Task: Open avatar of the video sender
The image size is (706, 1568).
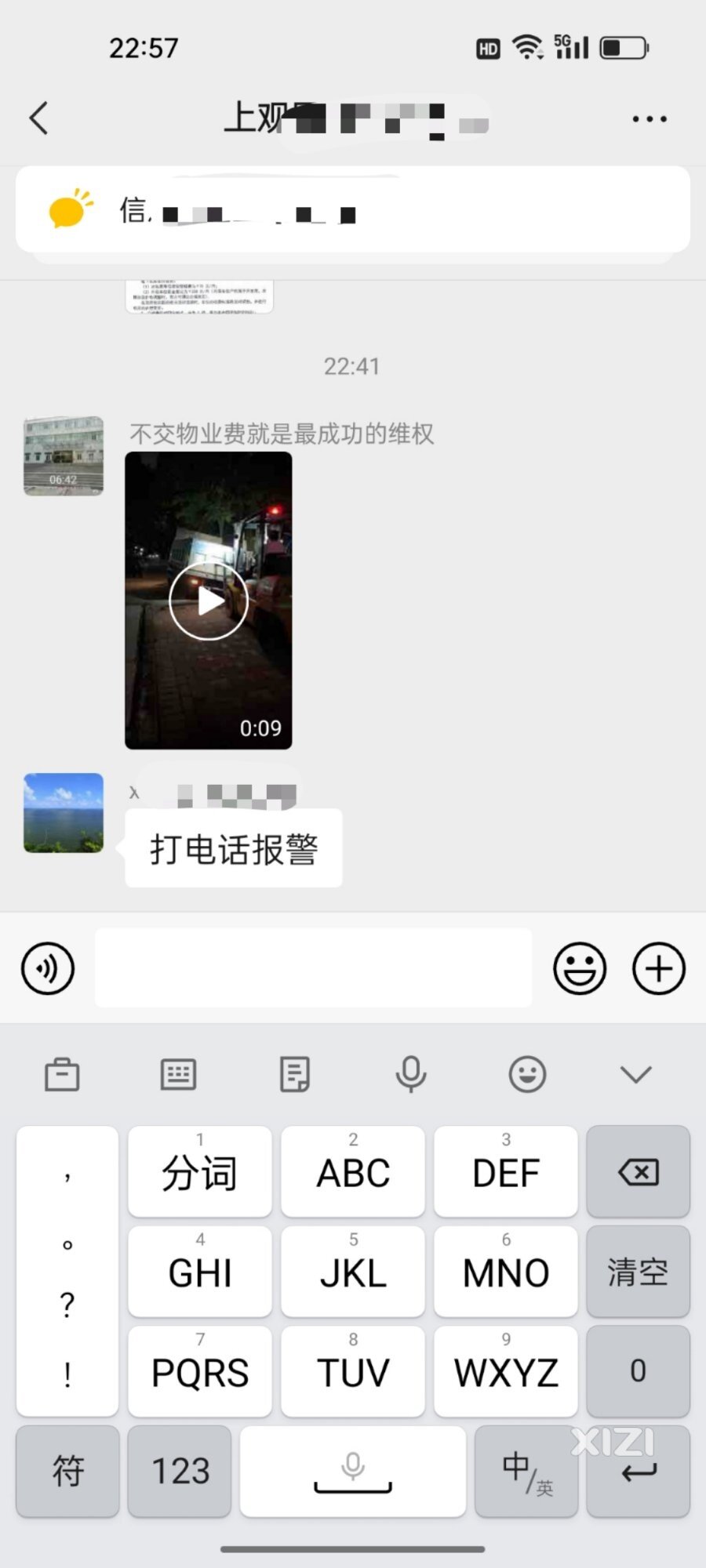Action: pos(64,456)
